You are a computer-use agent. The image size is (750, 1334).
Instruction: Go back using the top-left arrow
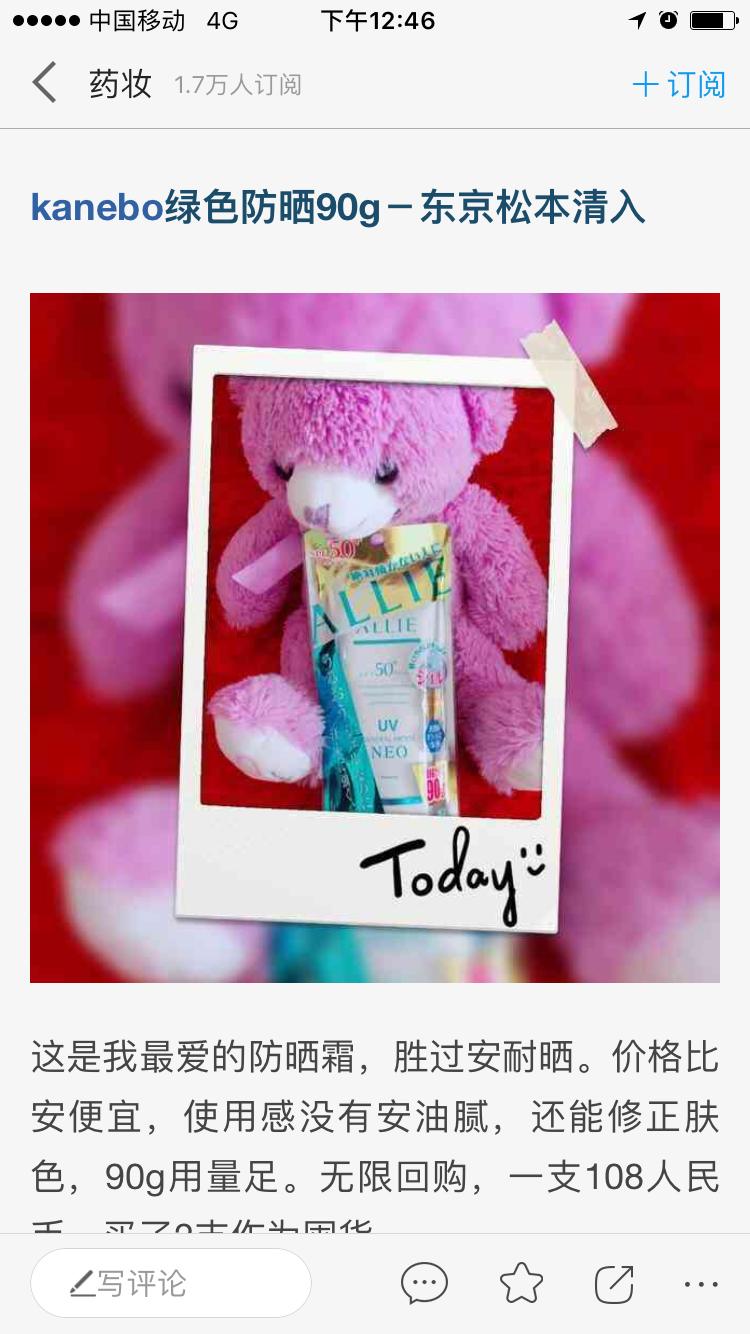pyautogui.click(x=44, y=83)
